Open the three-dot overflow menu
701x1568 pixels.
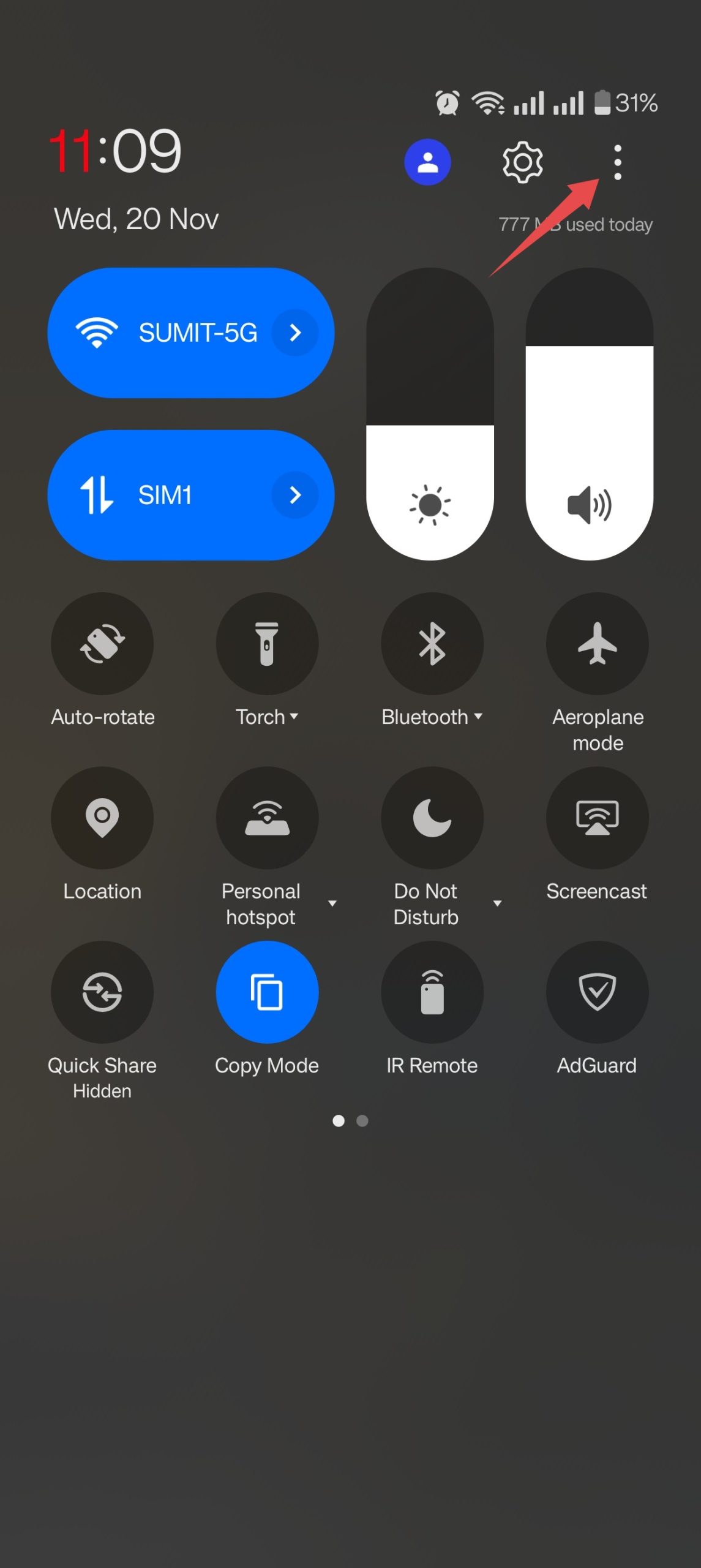[617, 162]
